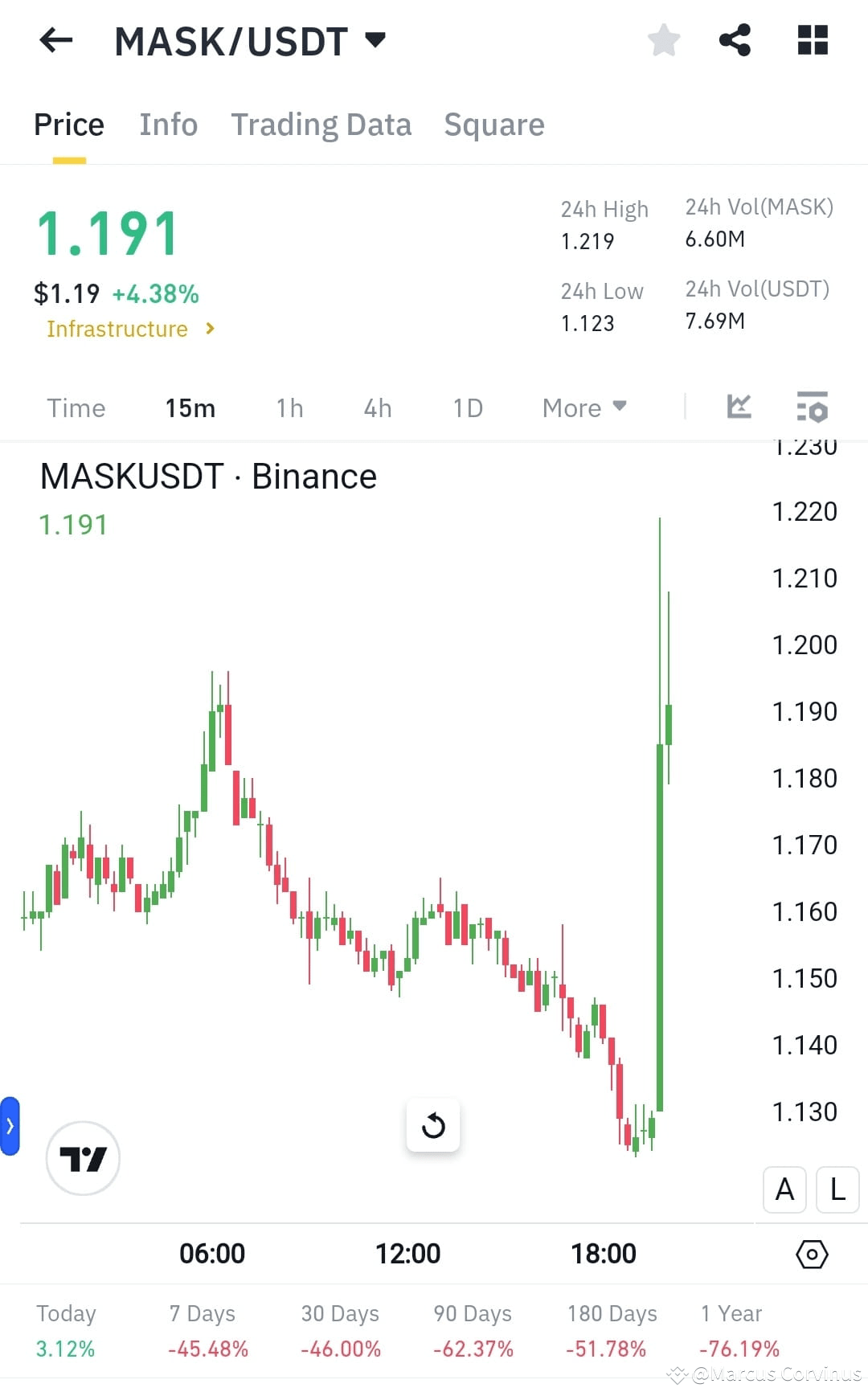Image resolution: width=868 pixels, height=1392 pixels.
Task: Select the 4h timeframe
Action: 376,407
